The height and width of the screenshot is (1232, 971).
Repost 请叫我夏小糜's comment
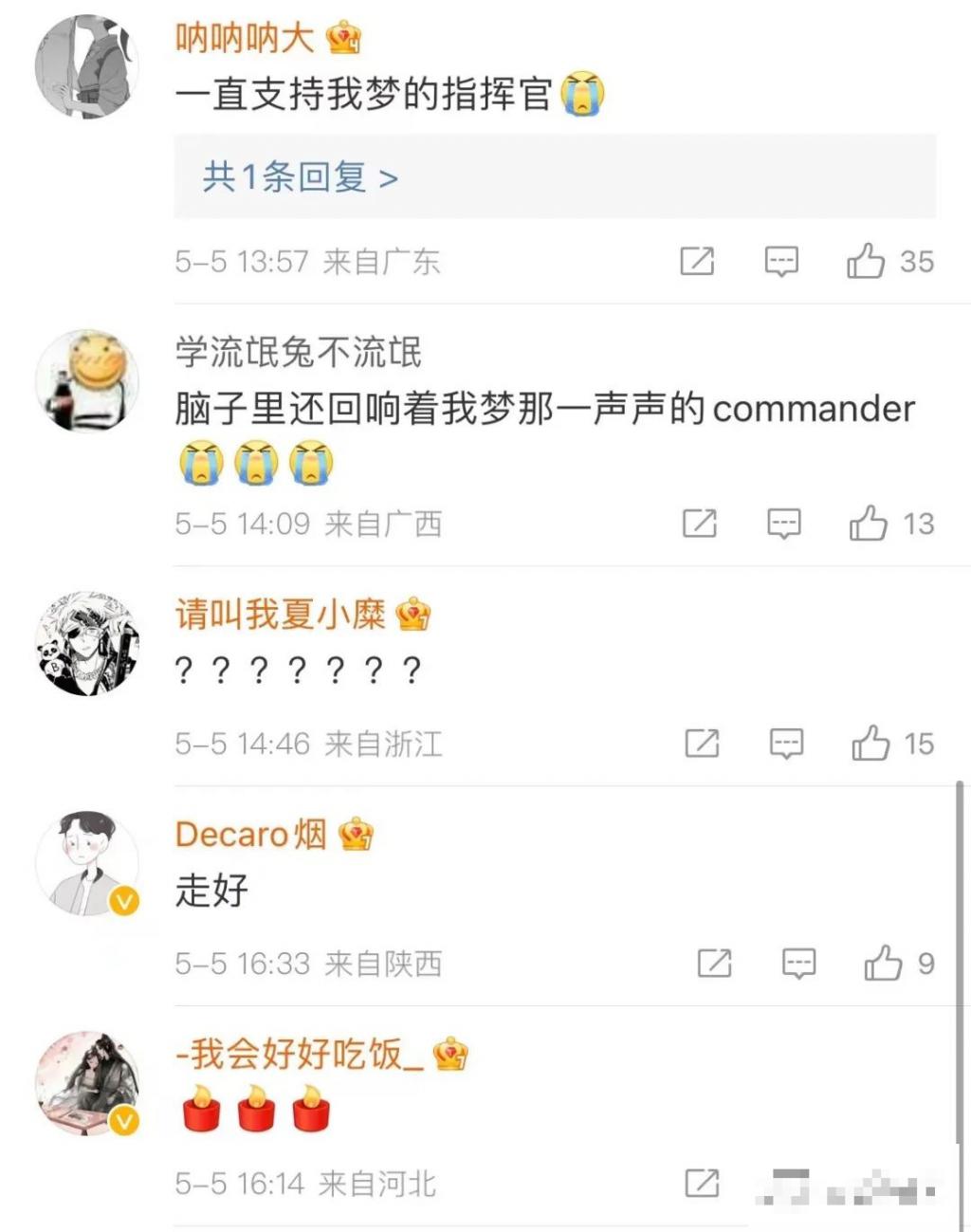pos(702,744)
